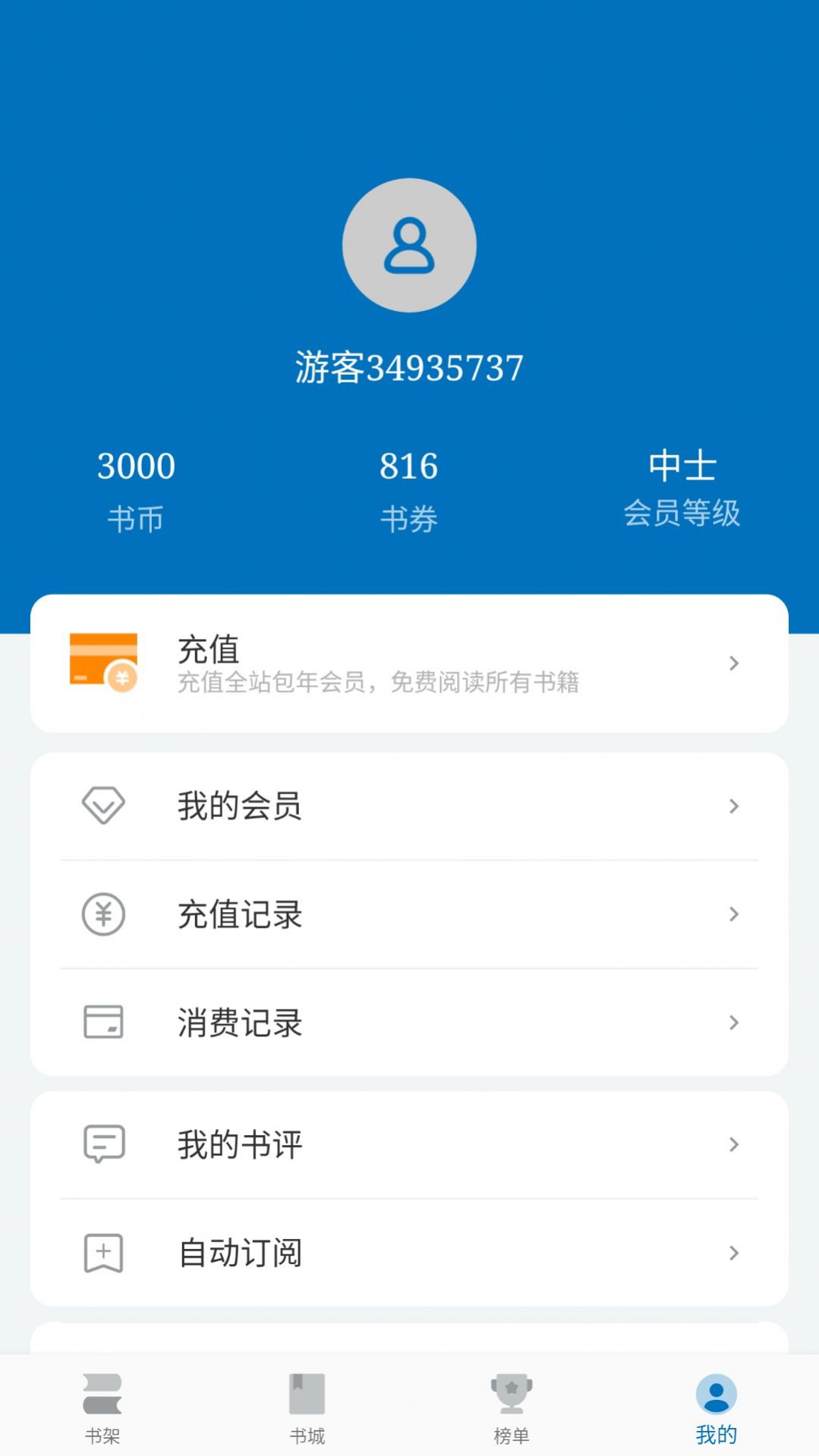Expand the 充值 row chevron
The image size is (819, 1456).
(733, 662)
